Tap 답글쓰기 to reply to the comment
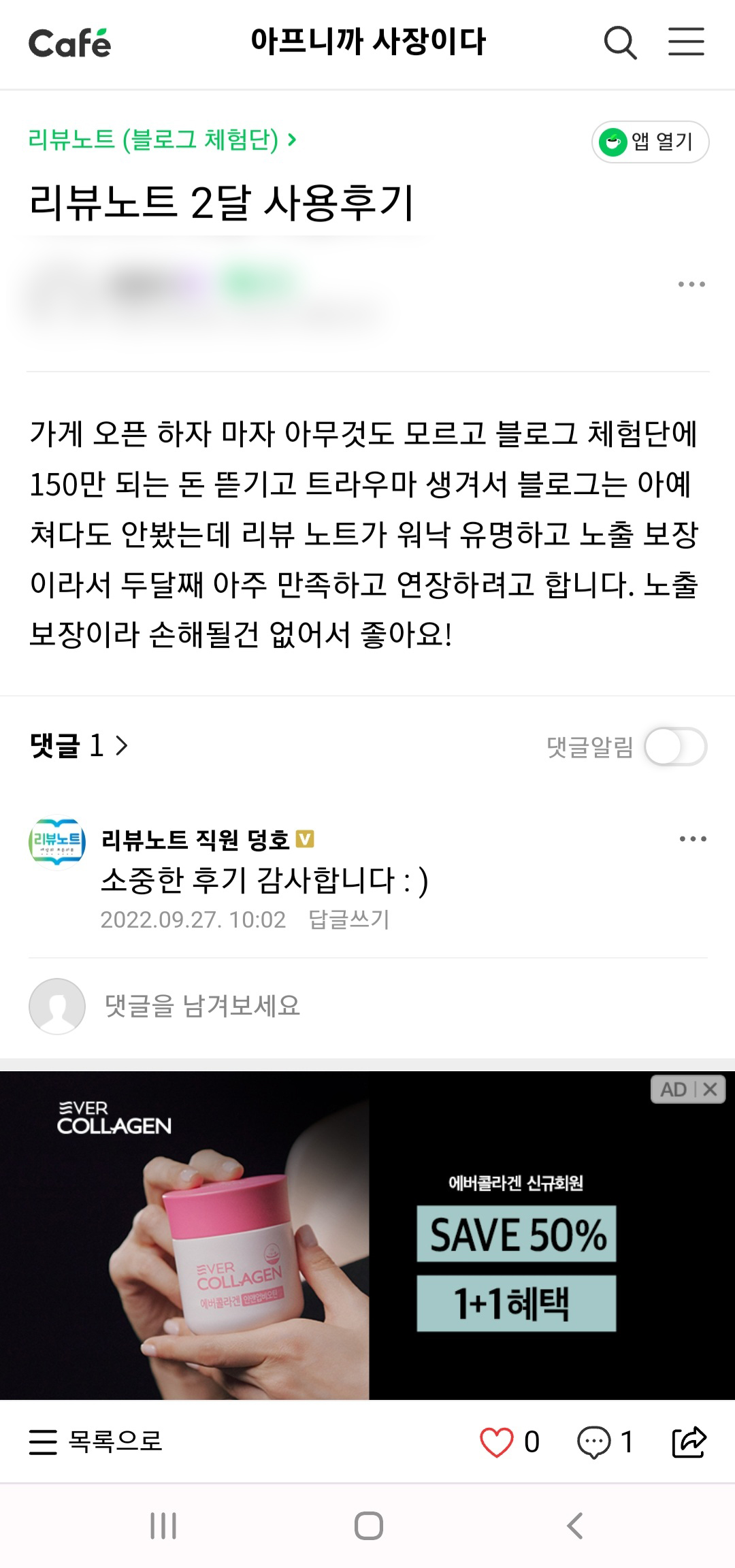Viewport: 735px width, 1568px height. (348, 919)
